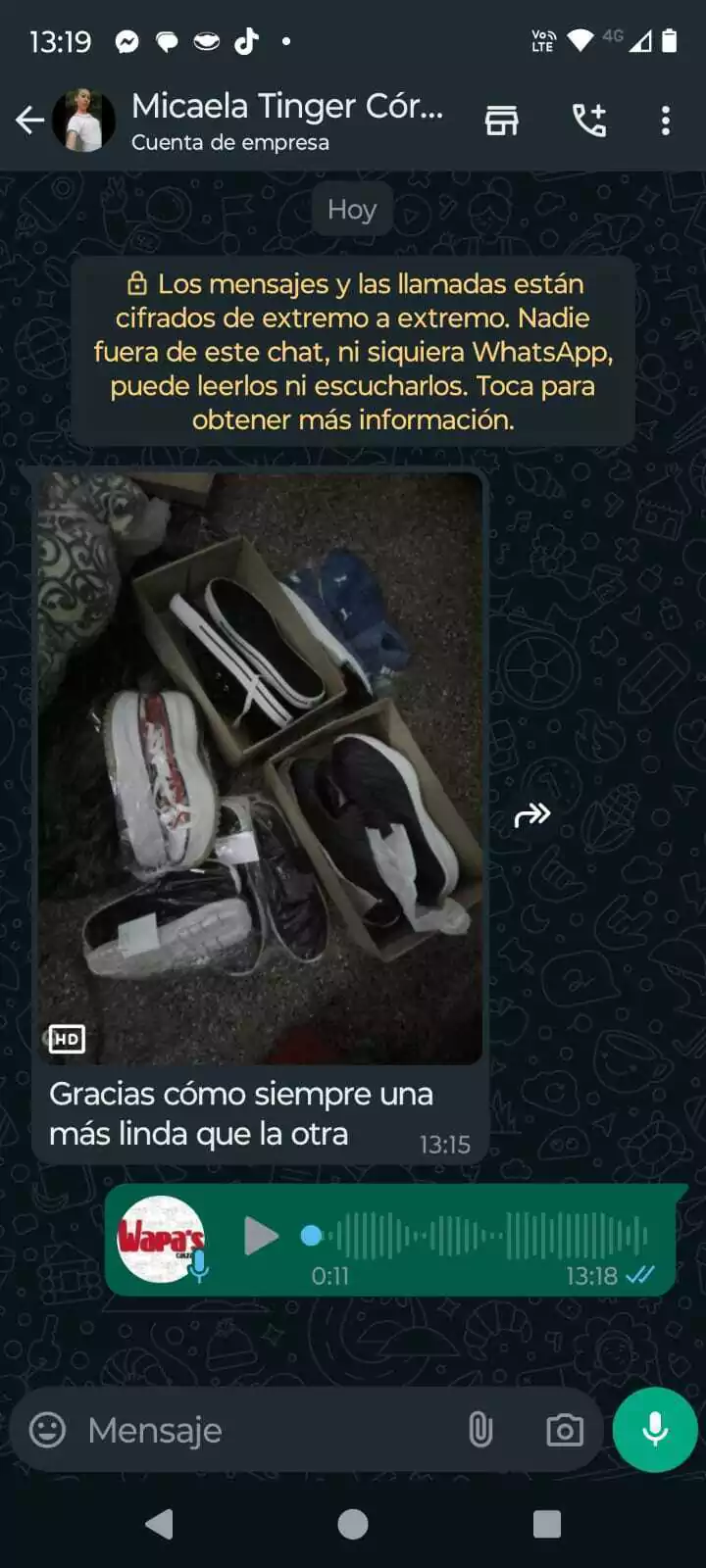Play the 0:11 voice message
Viewport: 706px width, 1568px height.
coord(261,1236)
